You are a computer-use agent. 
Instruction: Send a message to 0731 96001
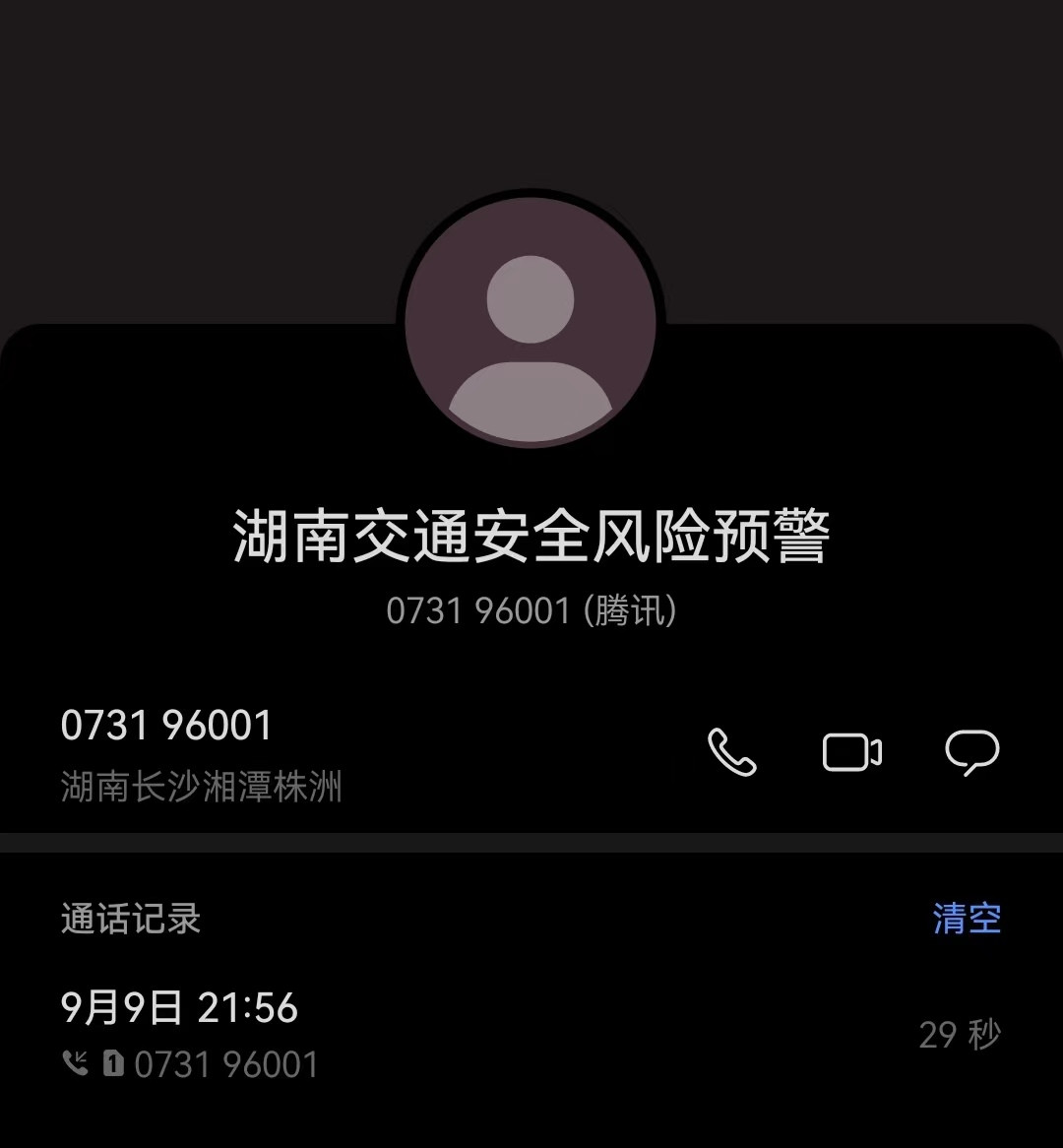971,752
